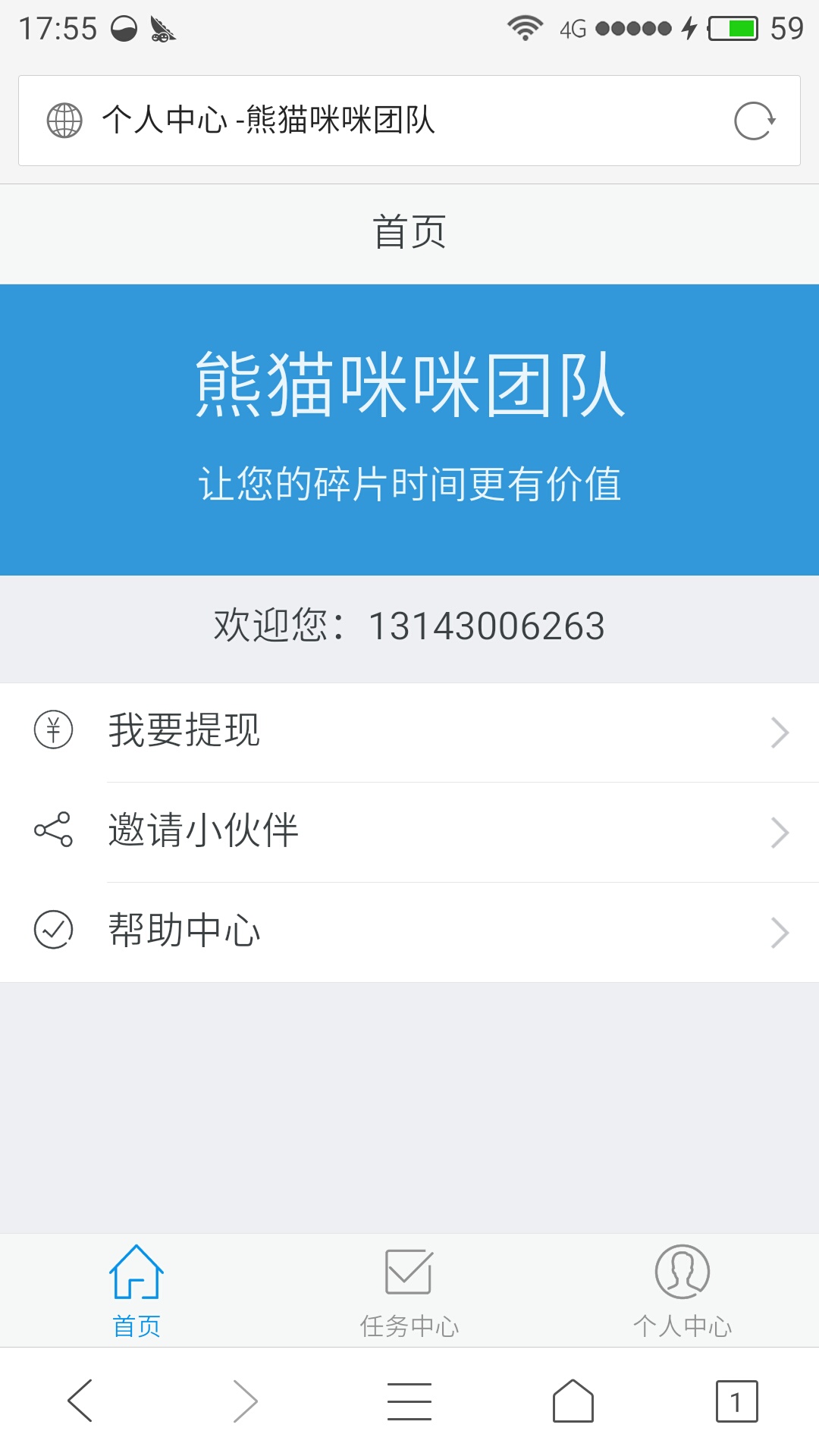The height and width of the screenshot is (1456, 819).
Task: Open the browser menu in bottom navigation
Action: [x=409, y=1401]
